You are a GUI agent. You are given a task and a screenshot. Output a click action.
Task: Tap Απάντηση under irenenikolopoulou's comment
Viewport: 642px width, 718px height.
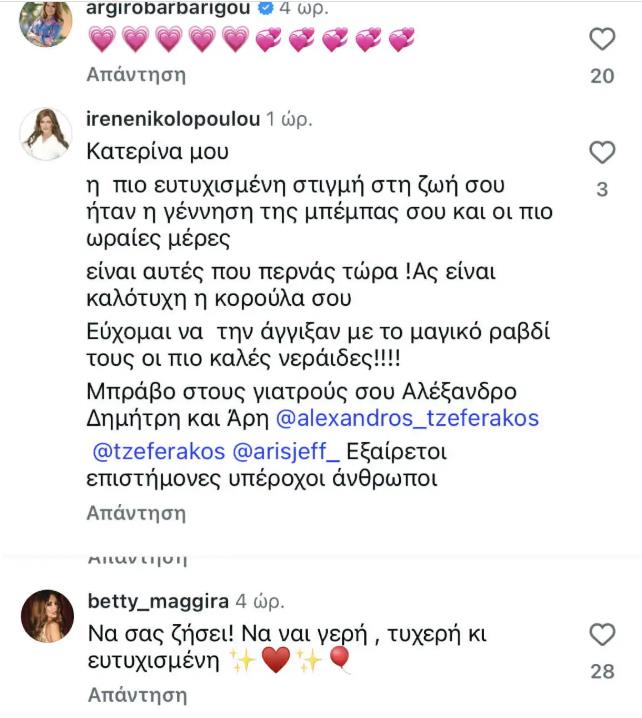(137, 513)
